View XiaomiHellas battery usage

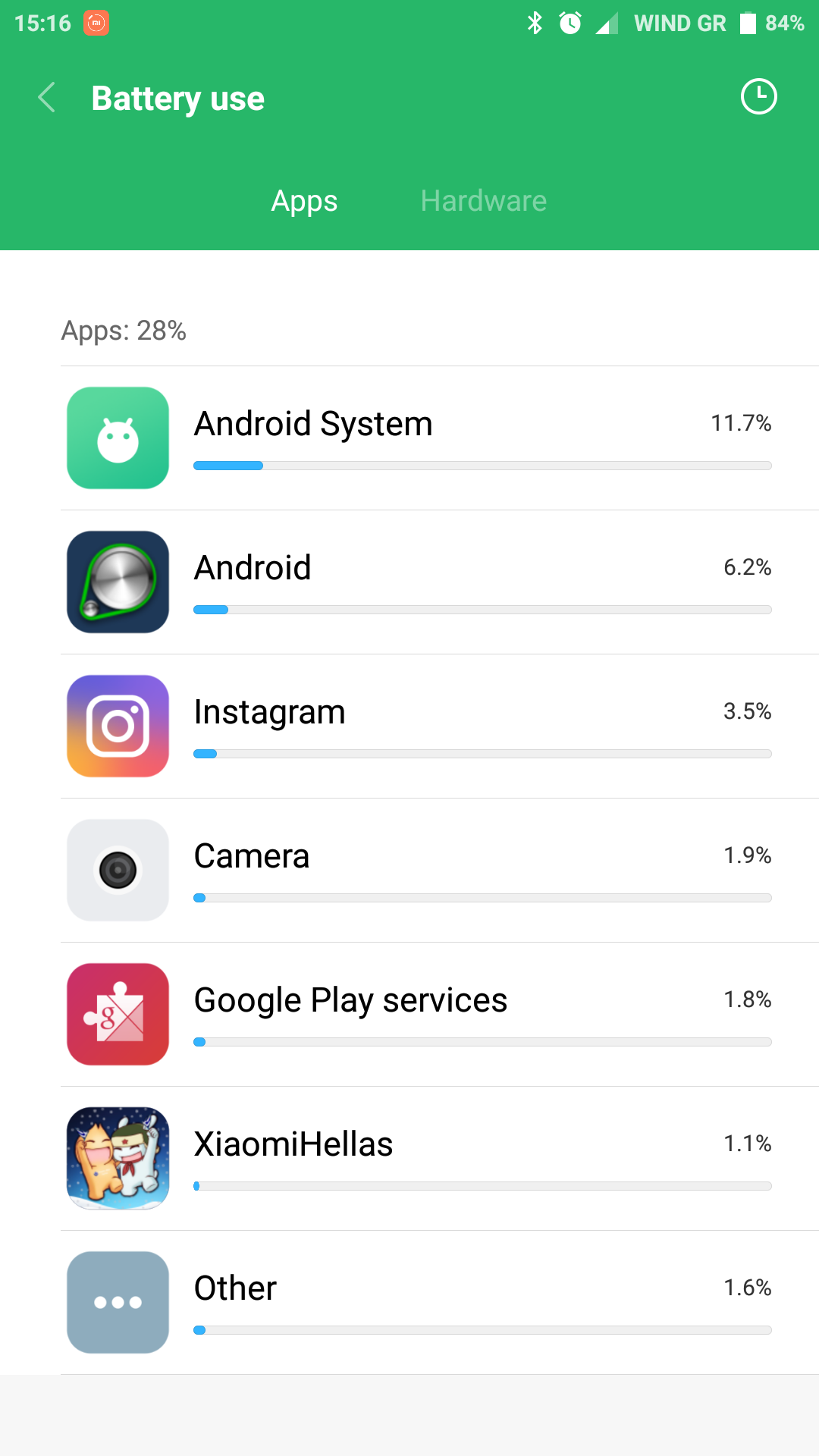(x=440, y=1159)
